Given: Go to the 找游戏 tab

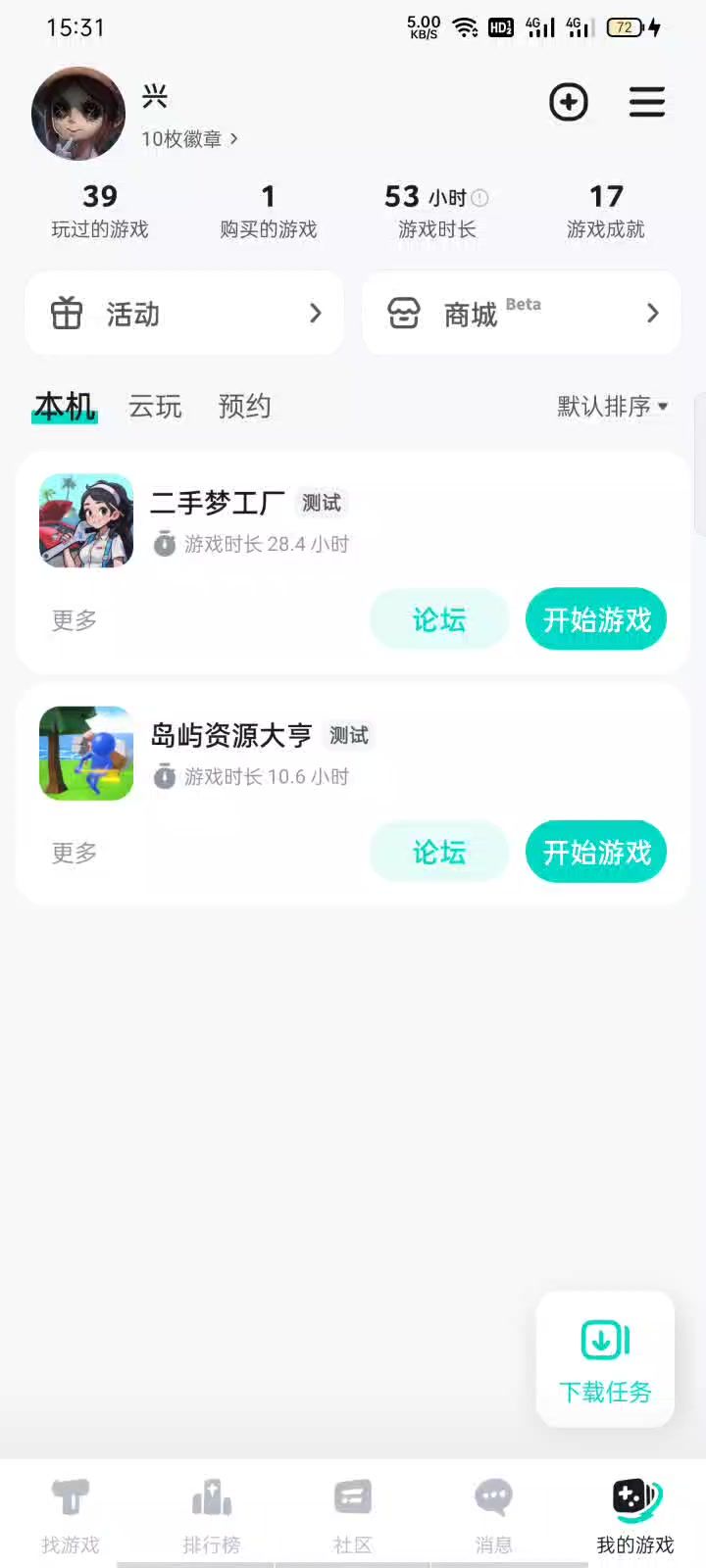Looking at the screenshot, I should pyautogui.click(x=71, y=1515).
